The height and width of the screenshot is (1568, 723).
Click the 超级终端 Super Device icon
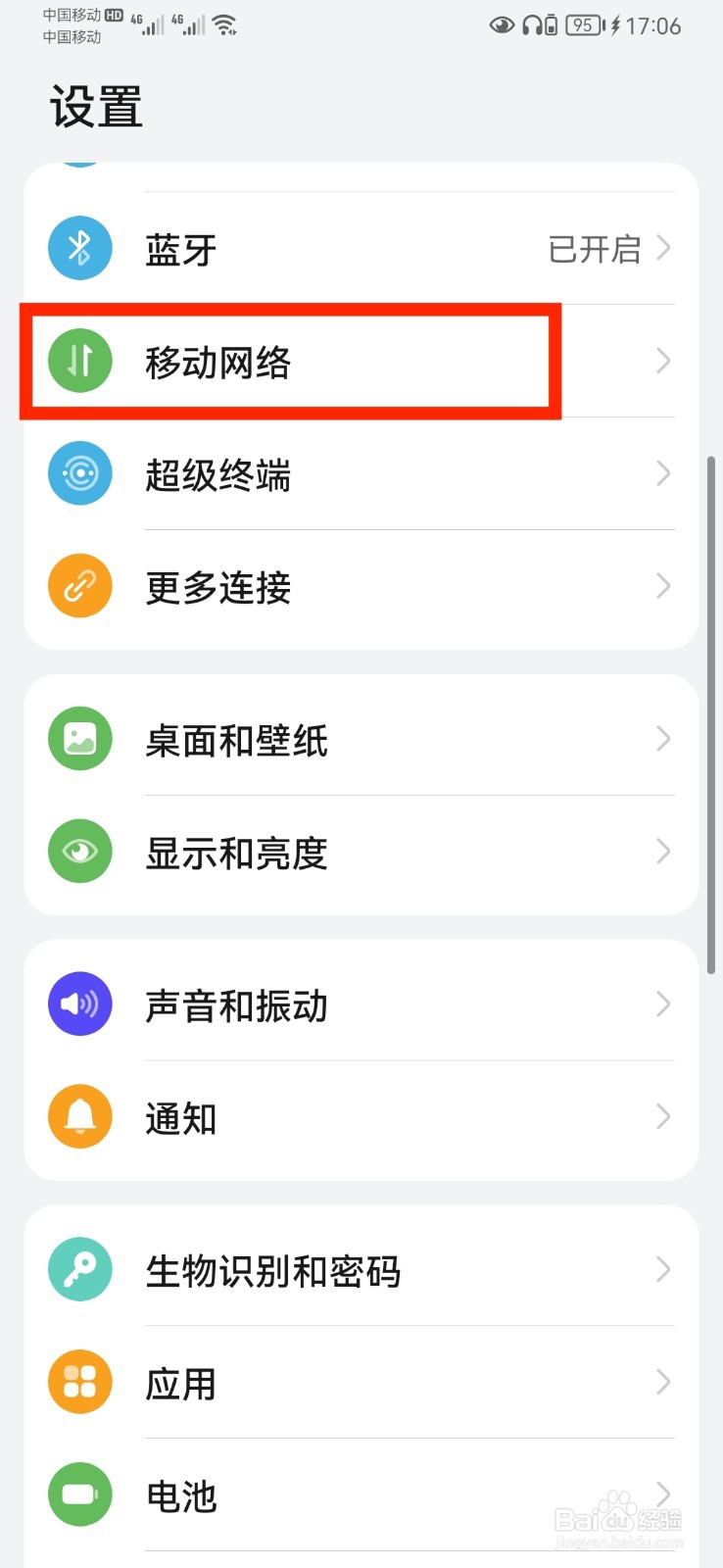coord(79,473)
